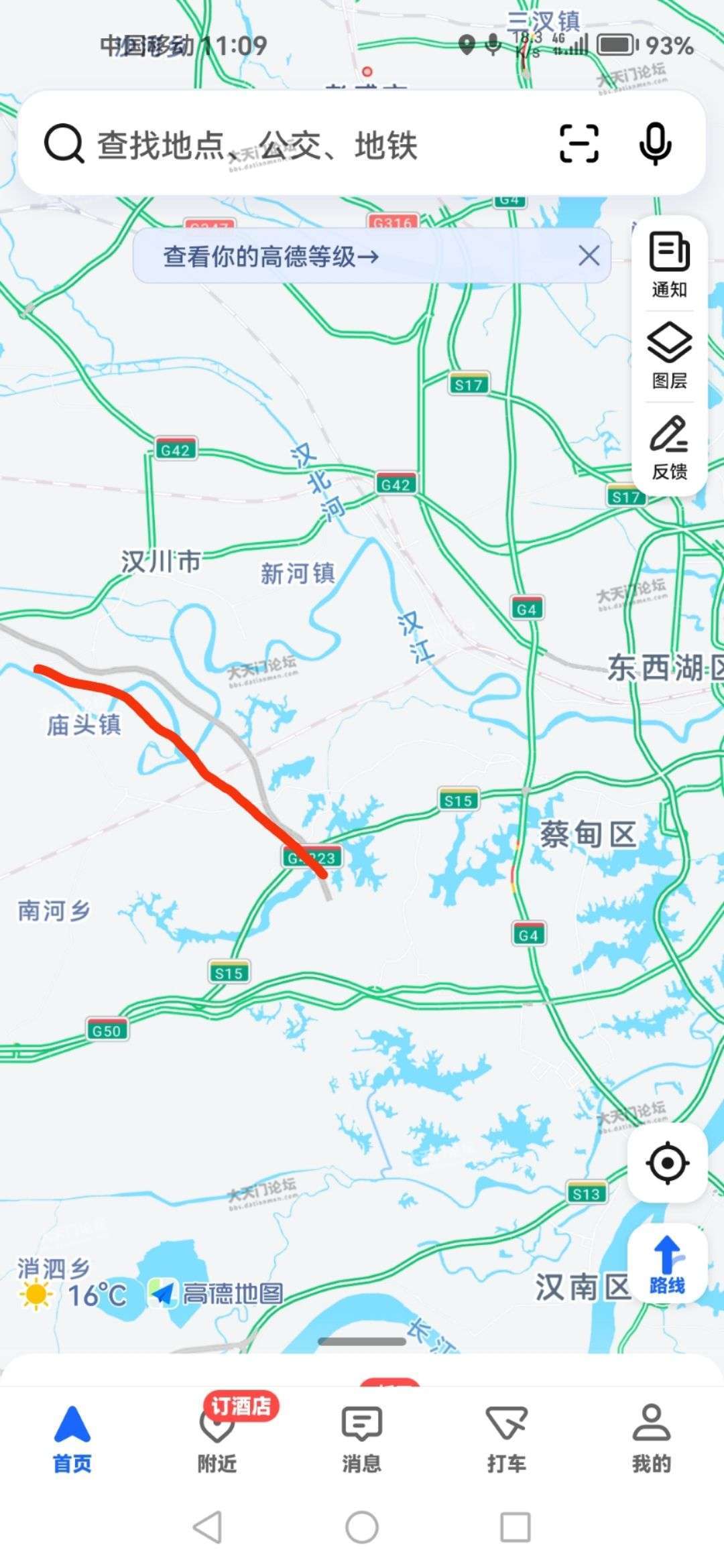This screenshot has height=1568, width=724.
Task: Open 路线 route planning
Action: (667, 1264)
